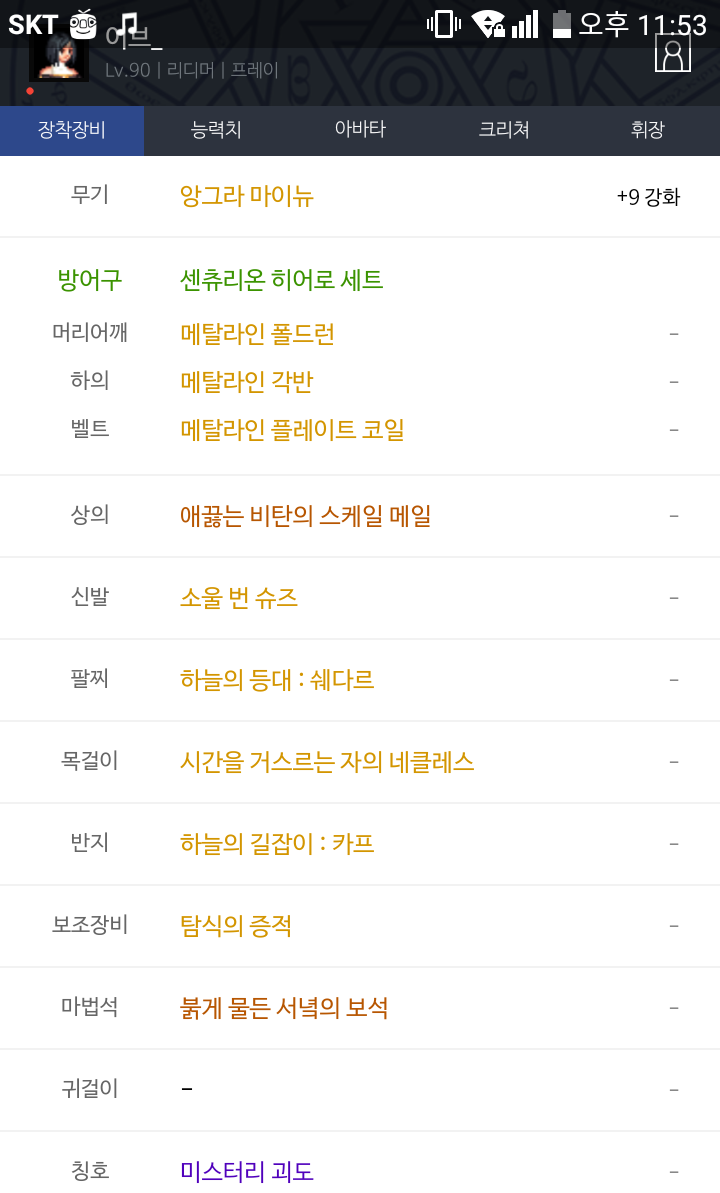Switch to the 능력치 tab

click(216, 130)
